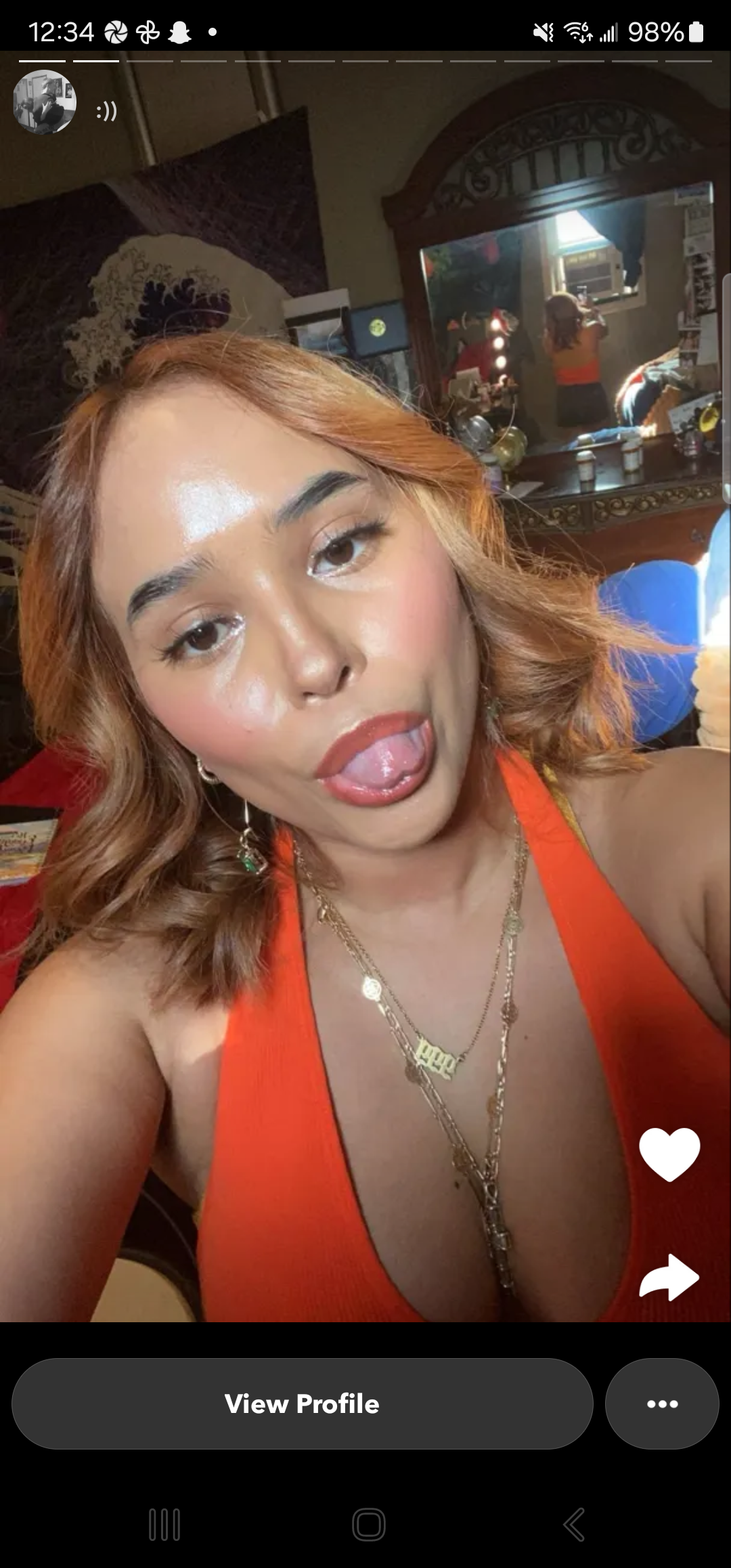Share this story via the arrow icon

point(669,1277)
